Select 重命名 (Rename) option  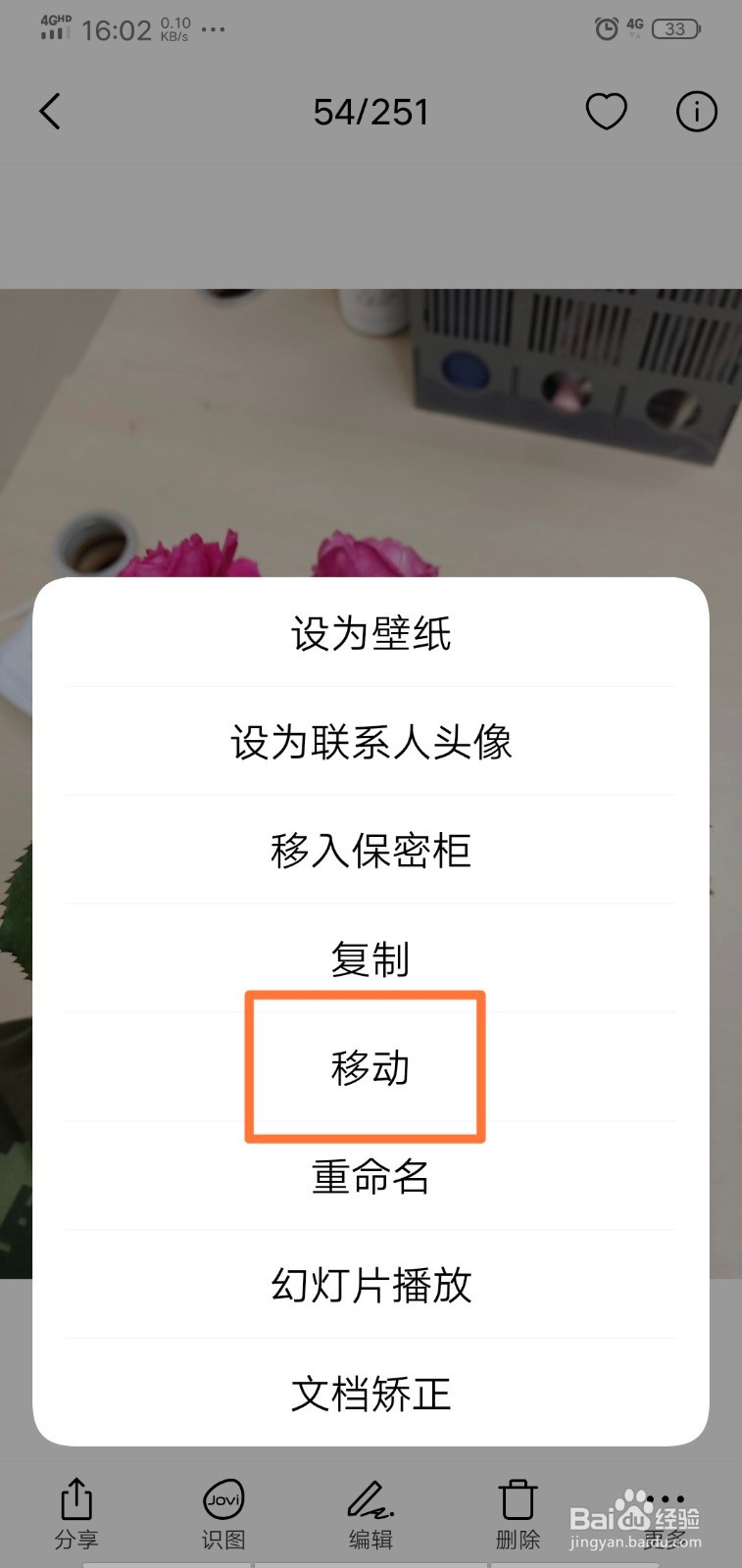coord(370,1178)
